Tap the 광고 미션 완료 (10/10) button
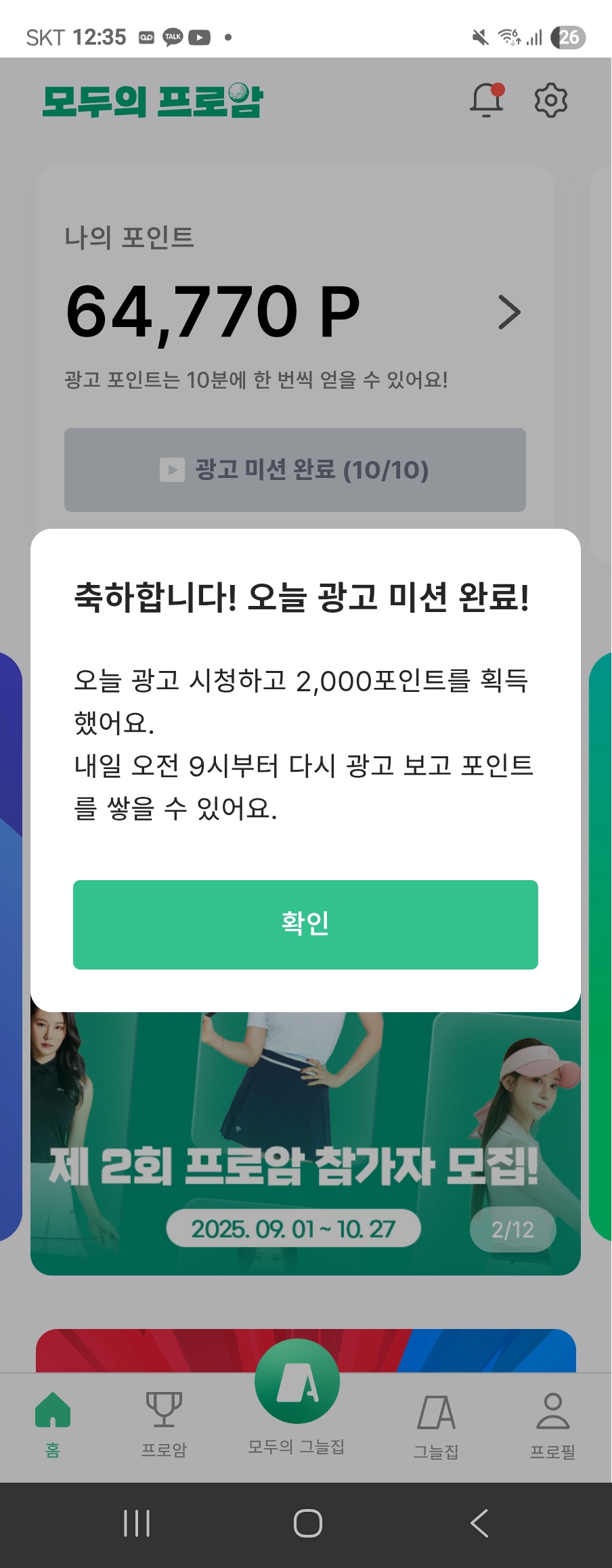This screenshot has width=612, height=1568. click(x=295, y=469)
